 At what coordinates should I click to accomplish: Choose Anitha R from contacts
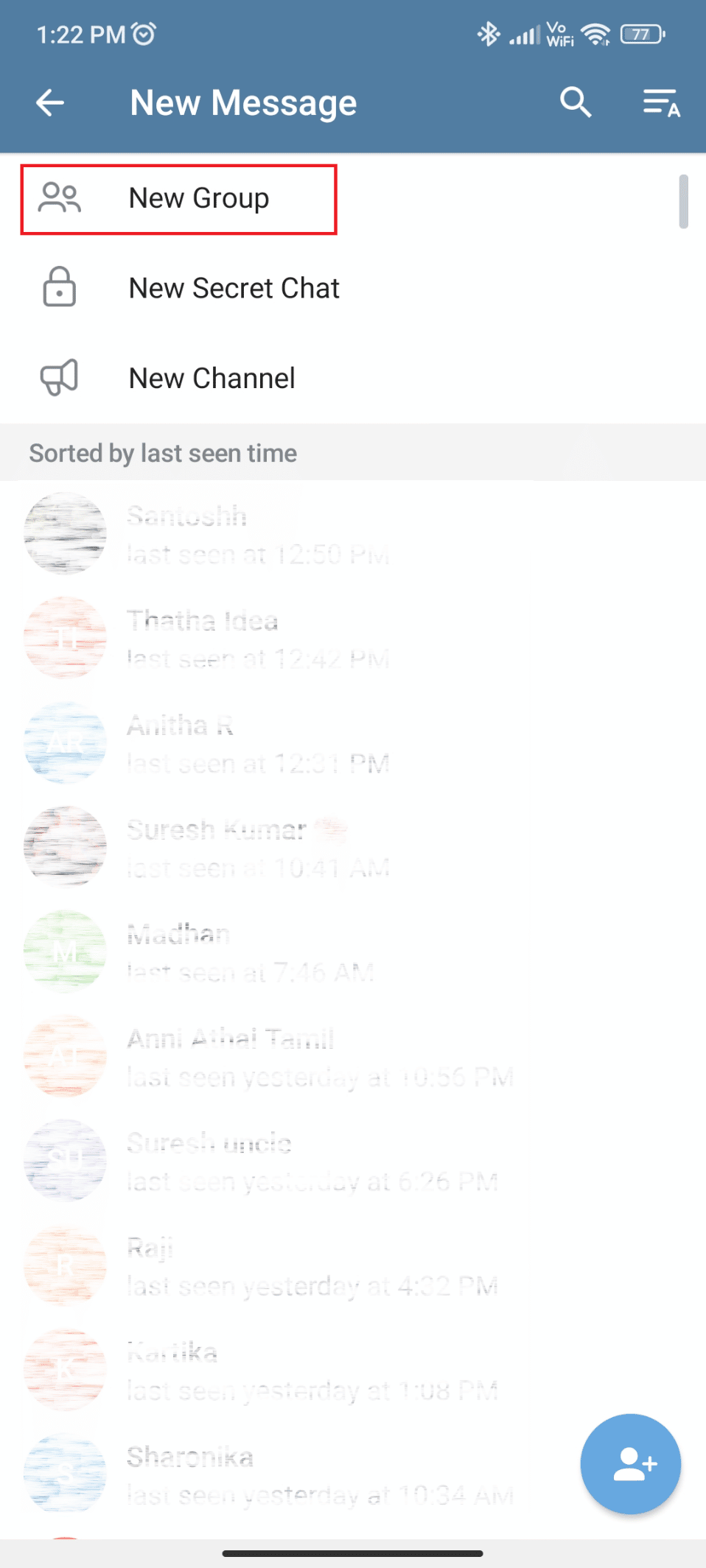pos(258,742)
